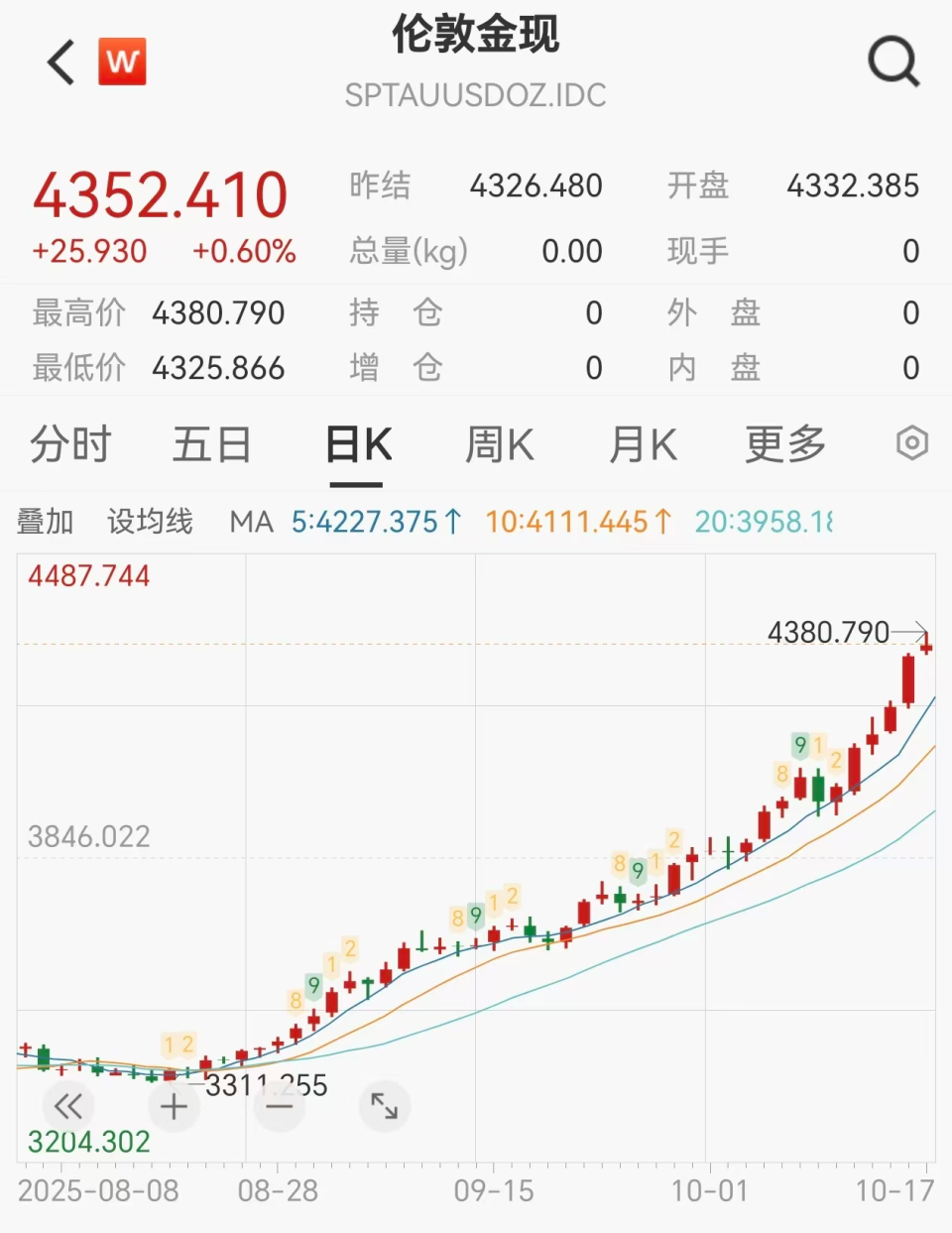
Task: Click the rewind chart icon to view earlier data
Action: pos(68,1105)
